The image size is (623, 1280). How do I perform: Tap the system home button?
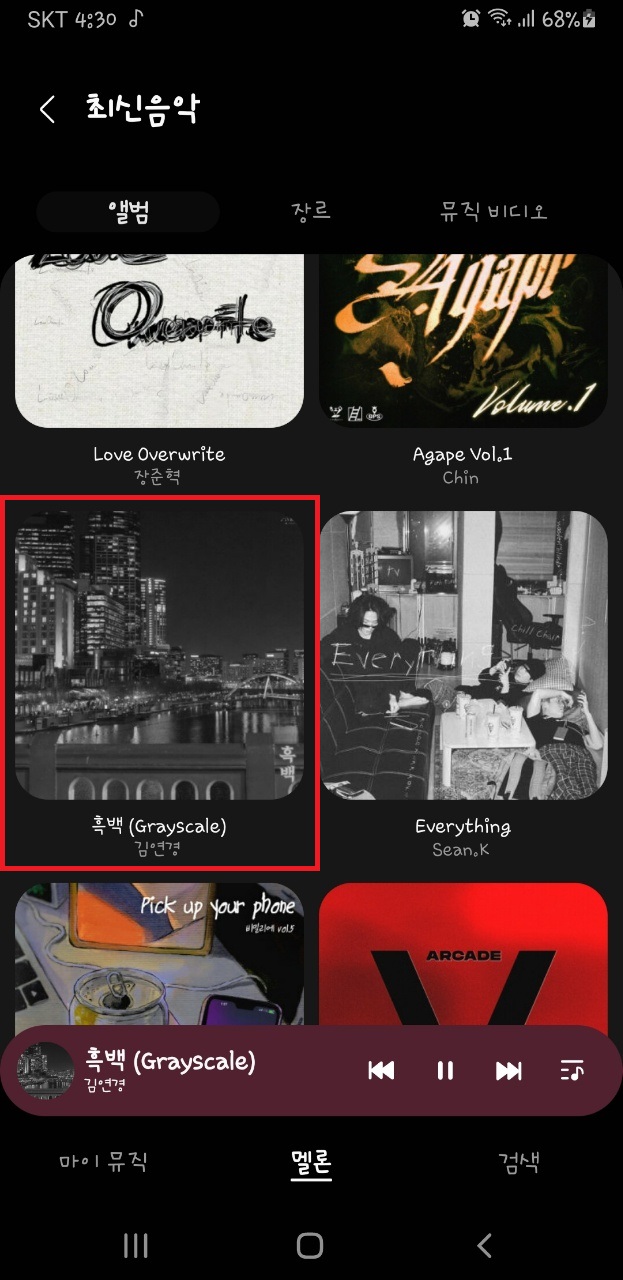click(310, 1245)
